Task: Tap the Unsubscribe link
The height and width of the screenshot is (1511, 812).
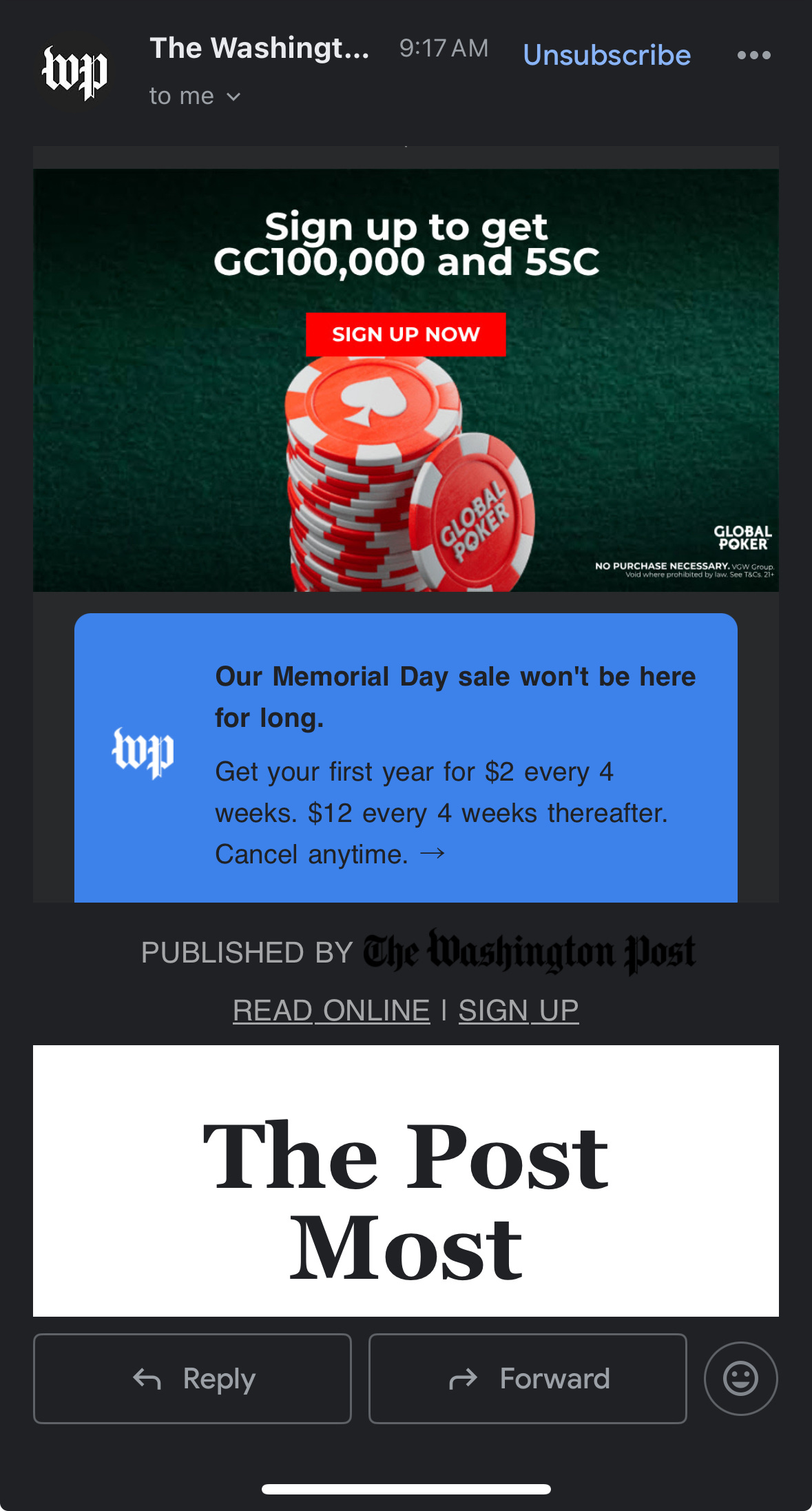Action: tap(606, 55)
